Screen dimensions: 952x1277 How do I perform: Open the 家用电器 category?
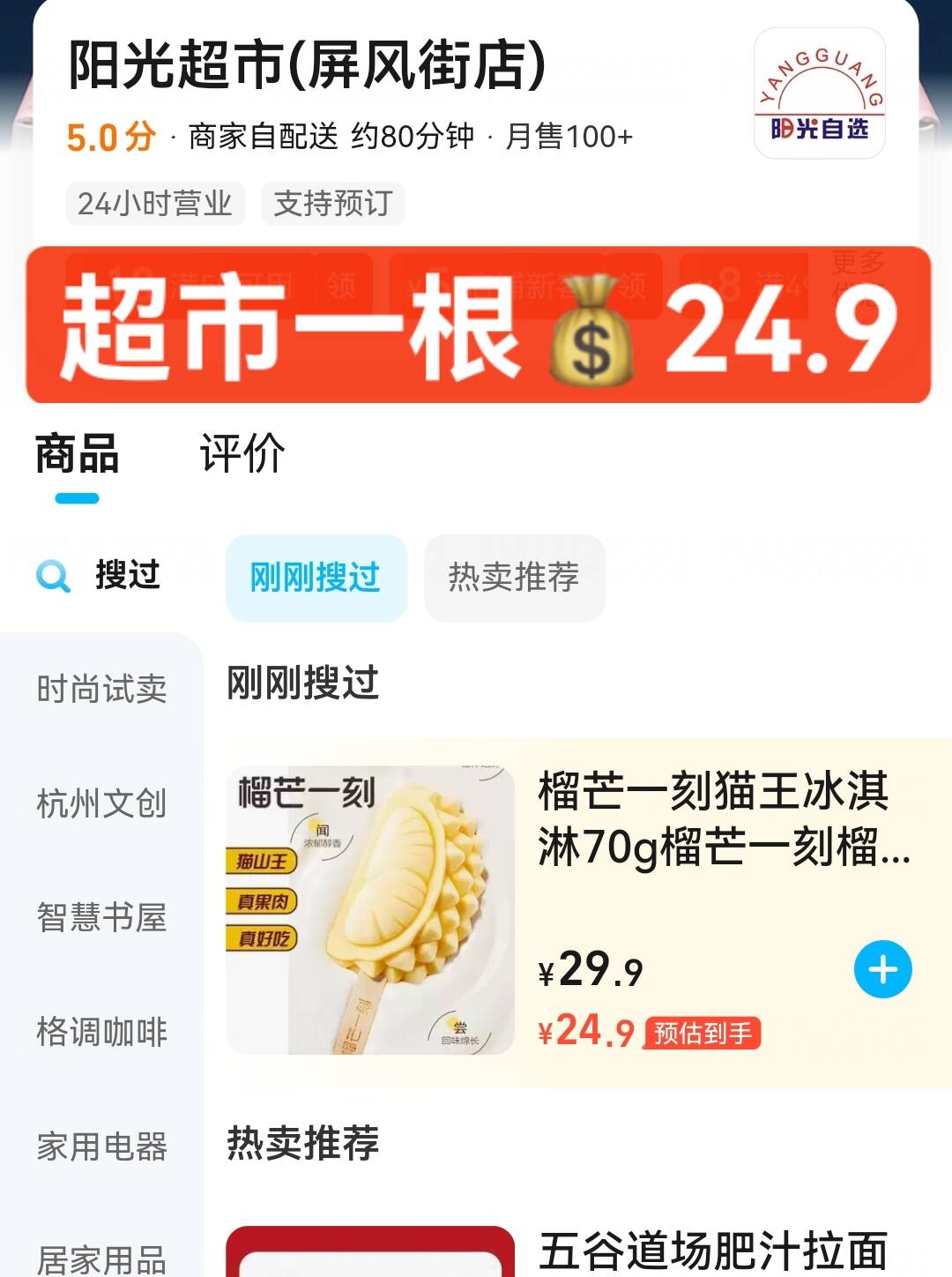(x=101, y=1146)
